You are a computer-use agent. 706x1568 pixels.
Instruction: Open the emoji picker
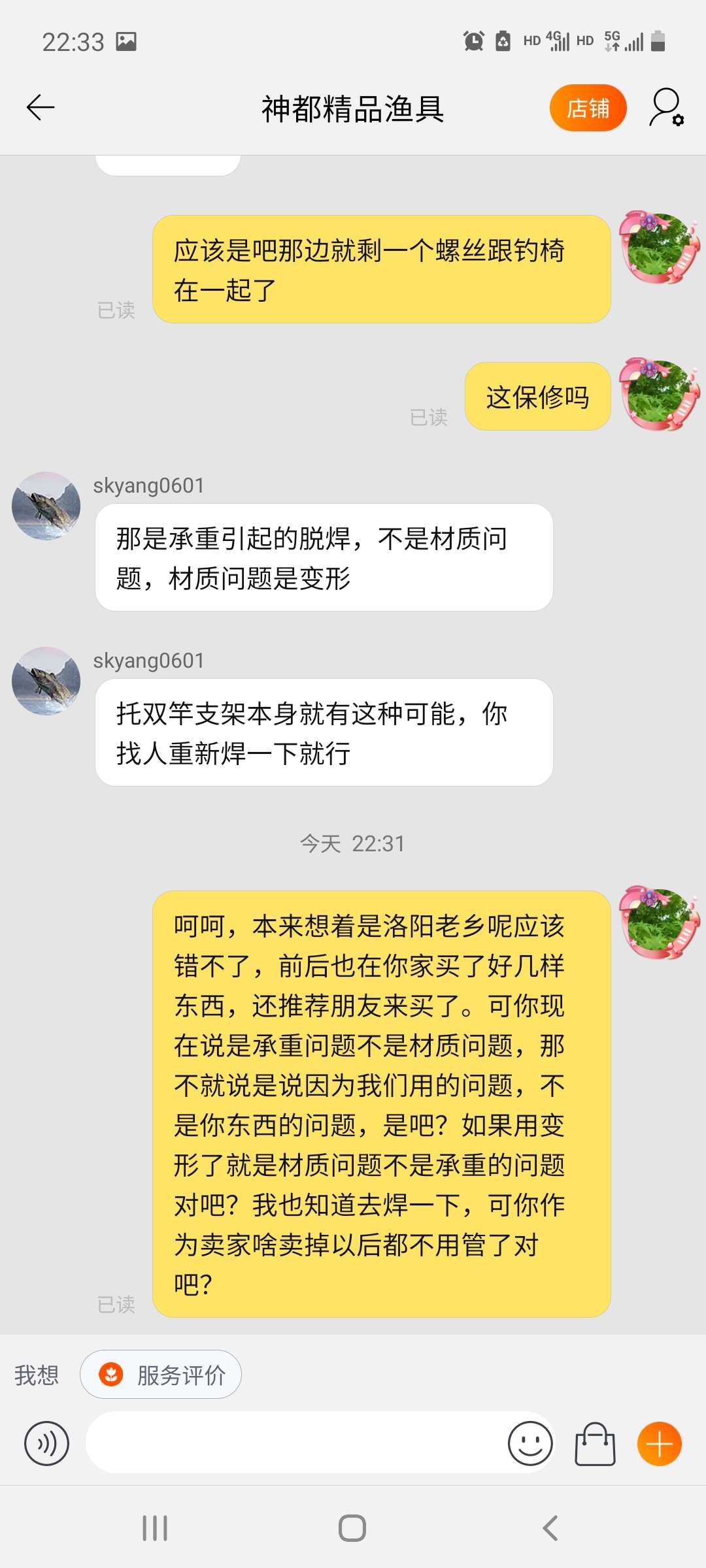click(530, 1443)
